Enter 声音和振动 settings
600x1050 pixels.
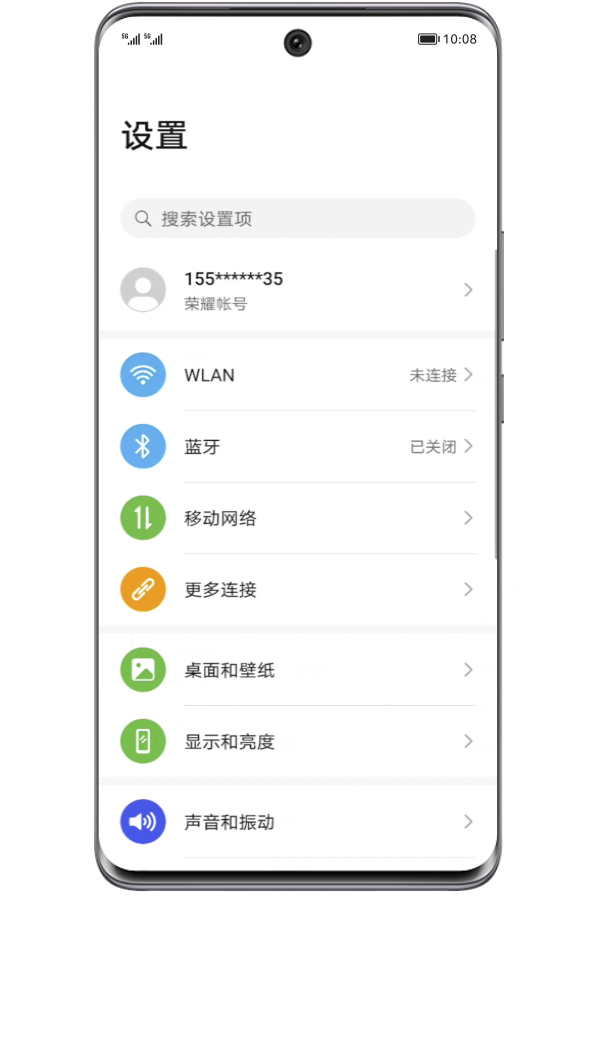click(x=297, y=822)
